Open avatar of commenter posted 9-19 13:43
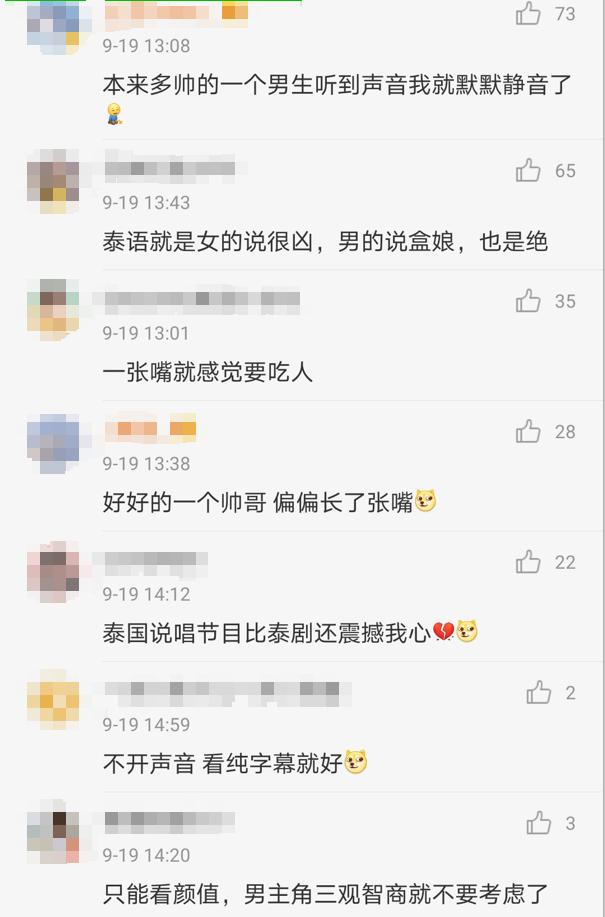The height and width of the screenshot is (917, 605). 53,181
